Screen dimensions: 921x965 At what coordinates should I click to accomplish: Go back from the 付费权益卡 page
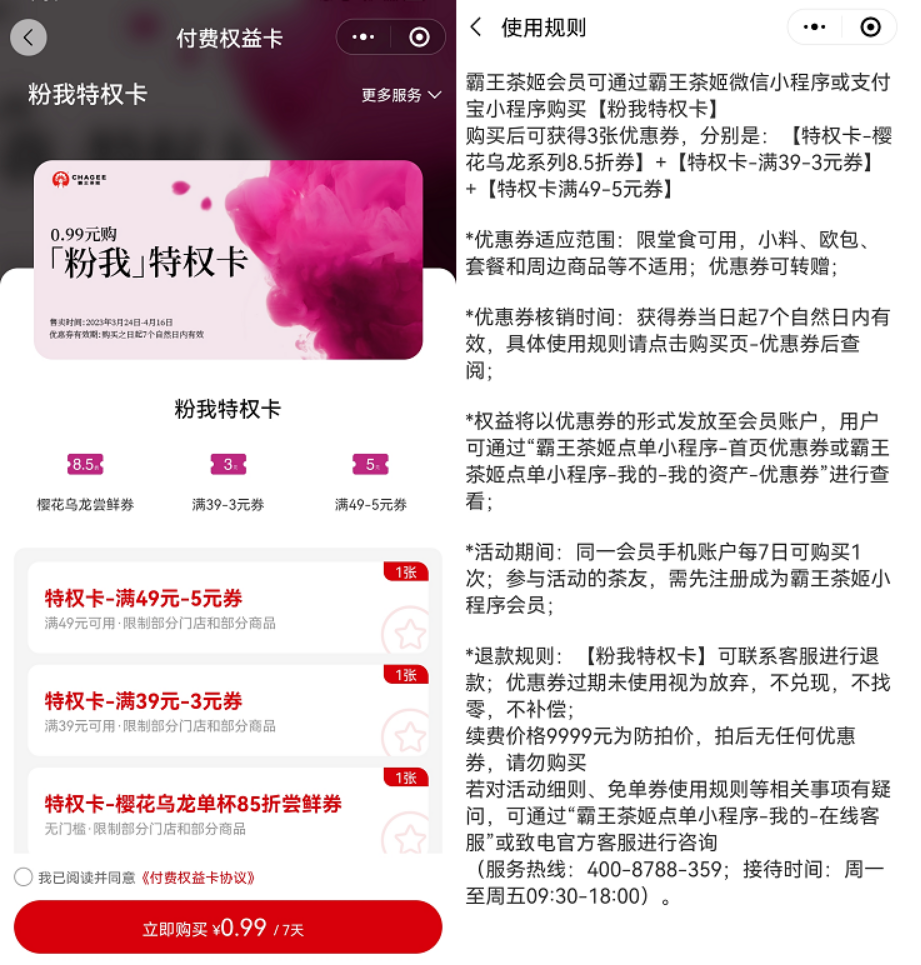coord(28,38)
